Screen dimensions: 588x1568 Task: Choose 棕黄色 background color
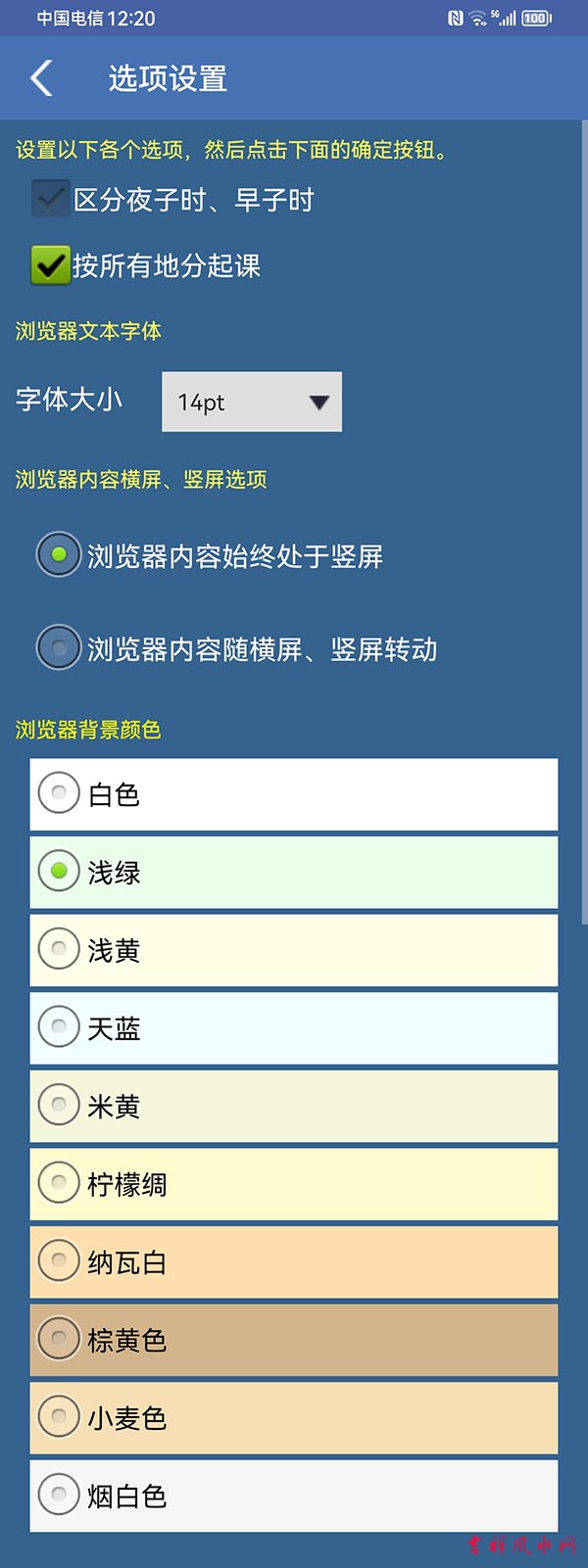(59, 1339)
